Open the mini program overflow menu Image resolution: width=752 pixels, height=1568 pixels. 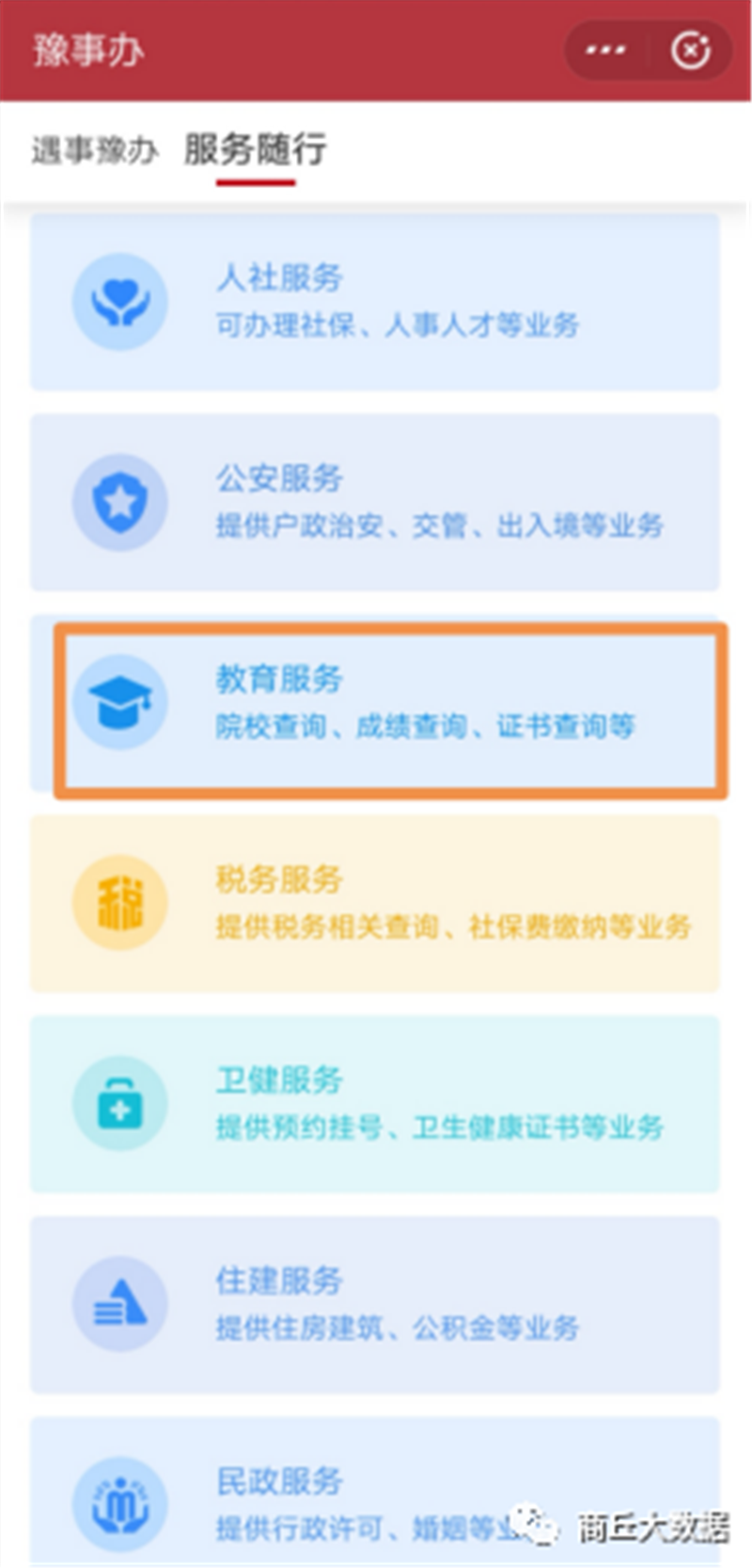pyautogui.click(x=605, y=50)
